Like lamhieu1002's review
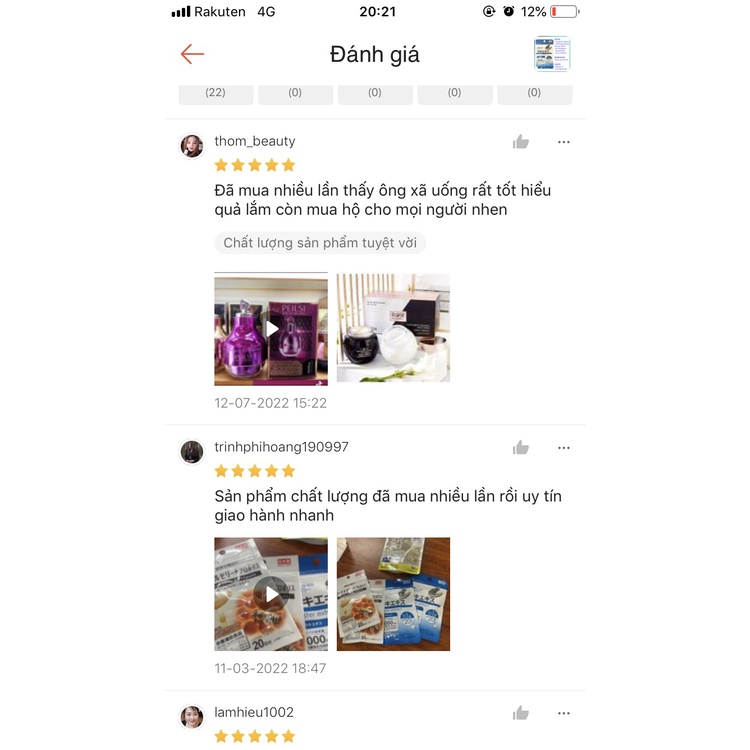The image size is (750, 750). pyautogui.click(x=521, y=713)
